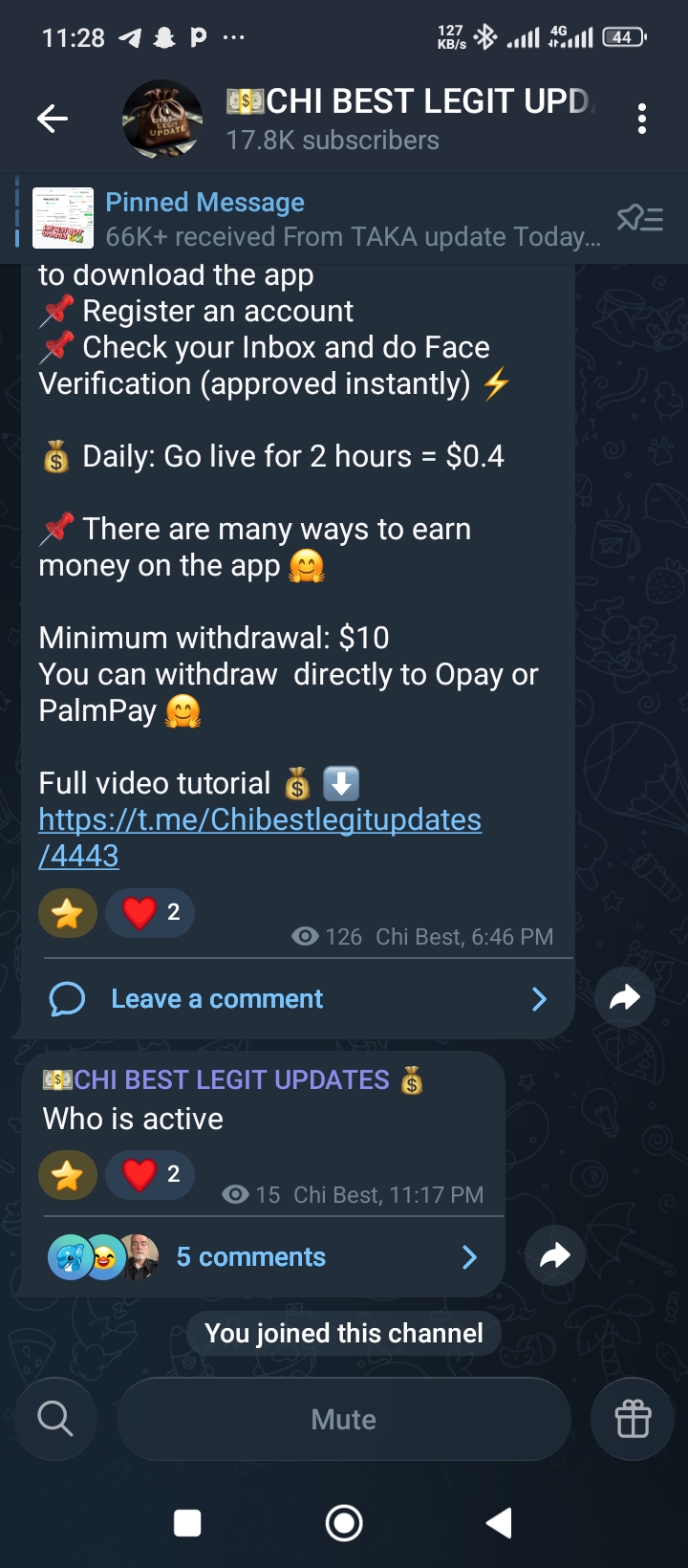Tap the system home button

coord(344,1523)
